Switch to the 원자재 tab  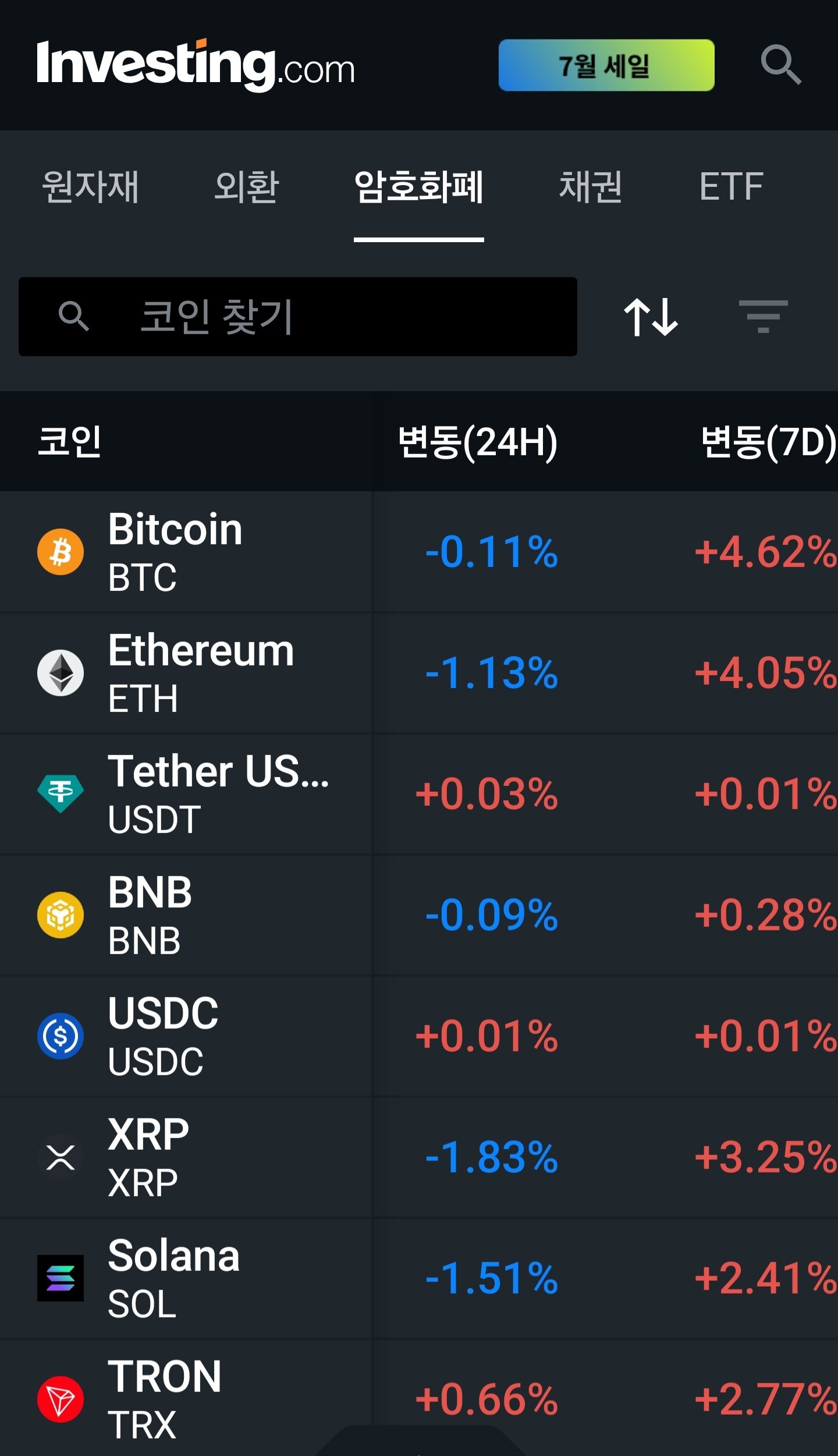click(x=91, y=187)
